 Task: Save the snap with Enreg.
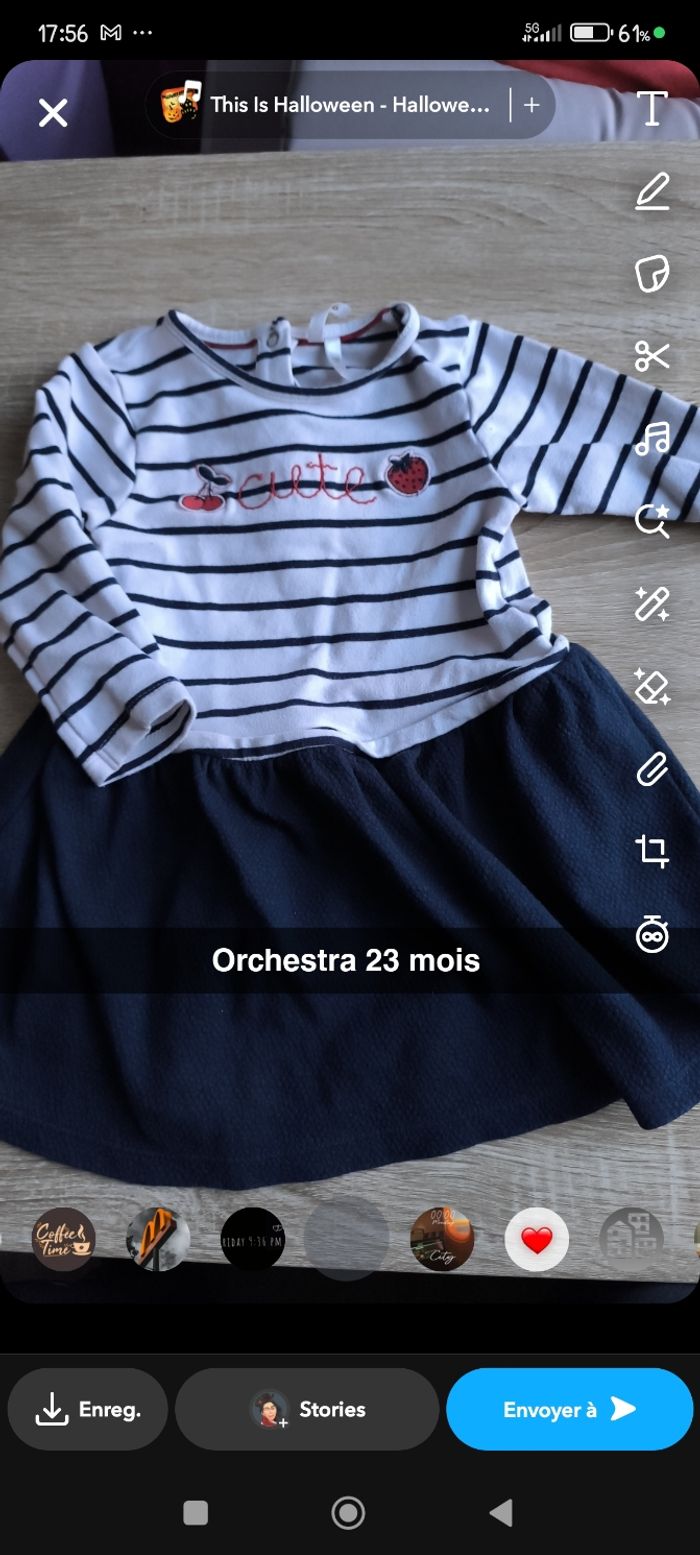point(88,1409)
